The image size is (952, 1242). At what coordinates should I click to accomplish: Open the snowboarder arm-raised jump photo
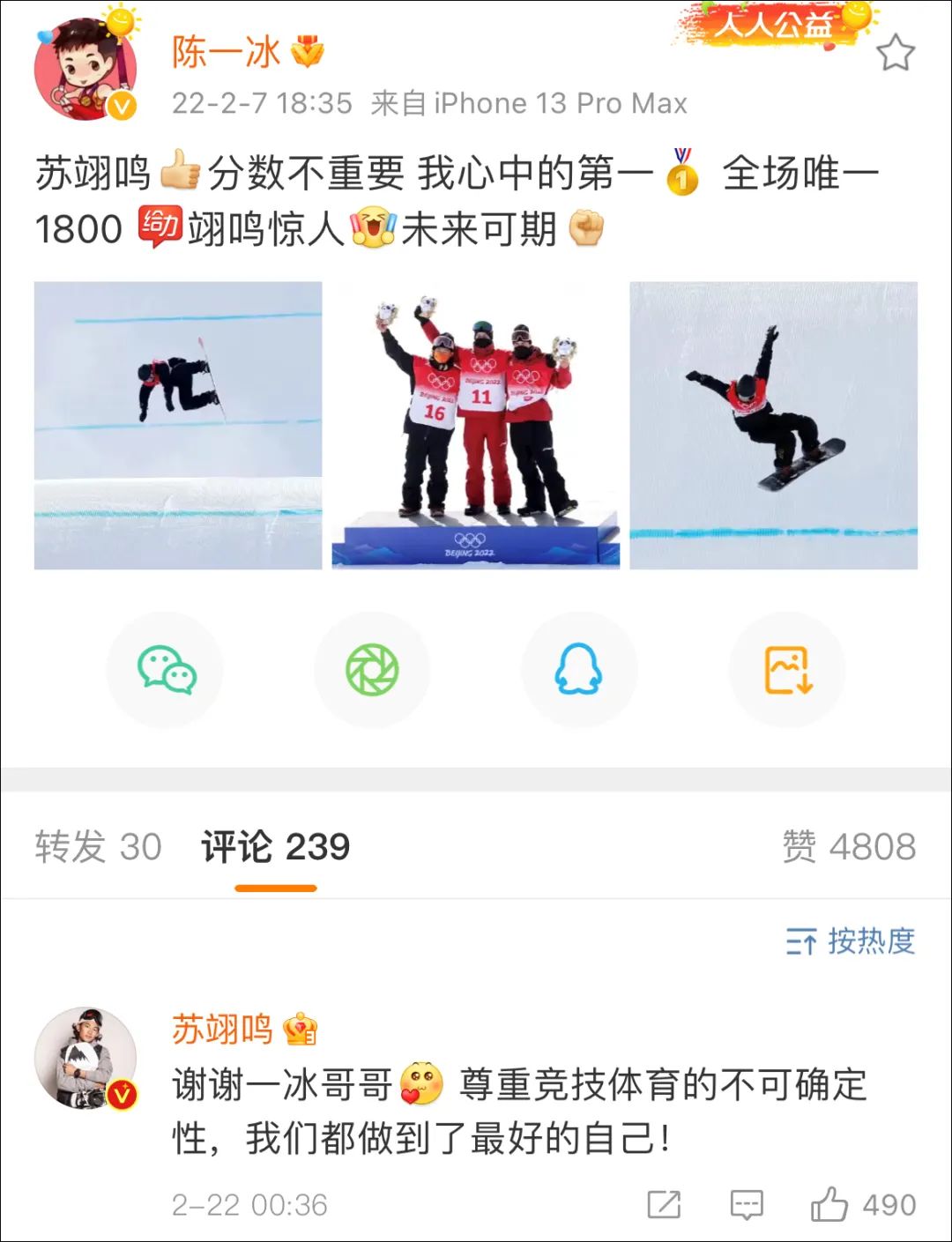[x=773, y=425]
